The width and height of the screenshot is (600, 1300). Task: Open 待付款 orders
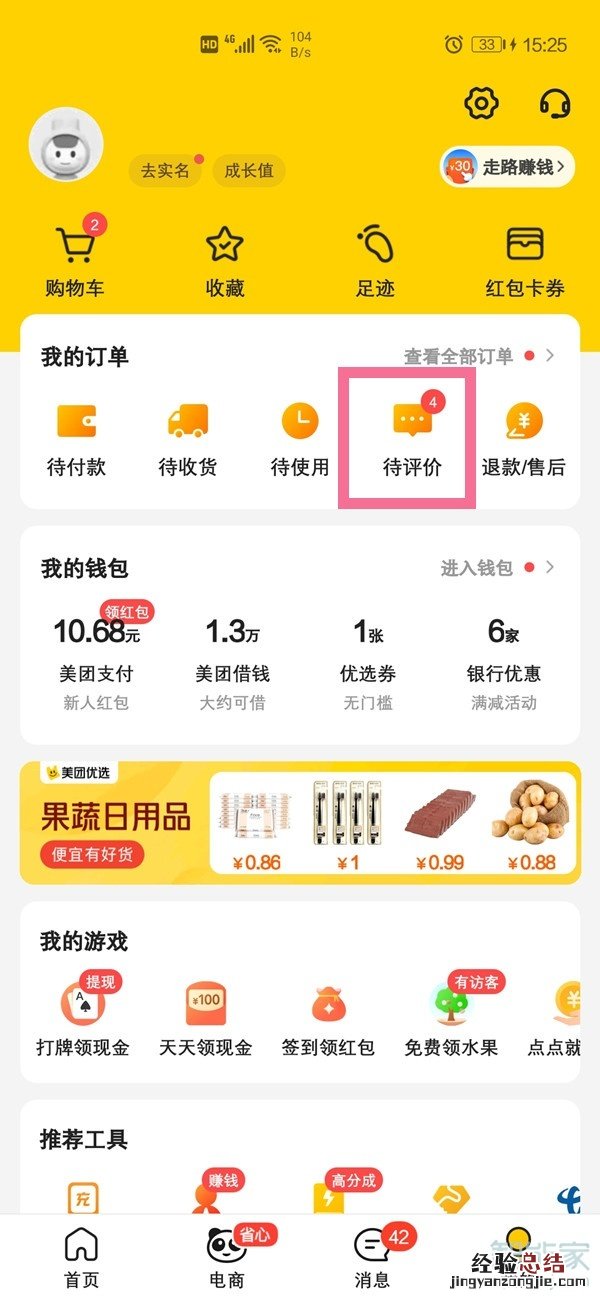tap(76, 440)
